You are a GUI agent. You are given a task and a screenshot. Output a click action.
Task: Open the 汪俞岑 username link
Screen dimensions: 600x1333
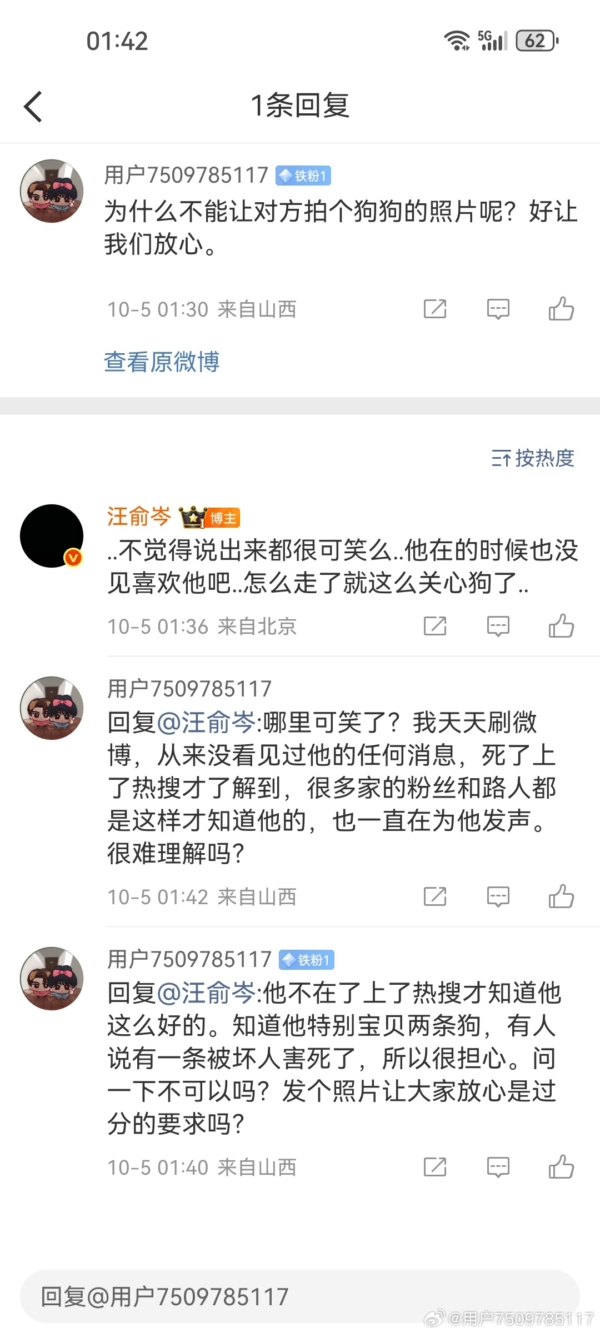[x=139, y=517]
